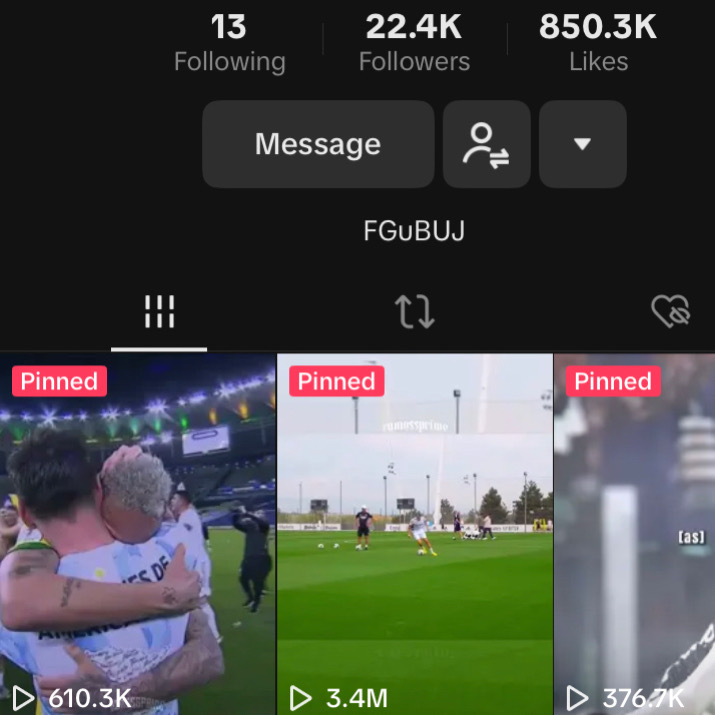Expand the suggested accounts dropdown arrow

click(582, 144)
